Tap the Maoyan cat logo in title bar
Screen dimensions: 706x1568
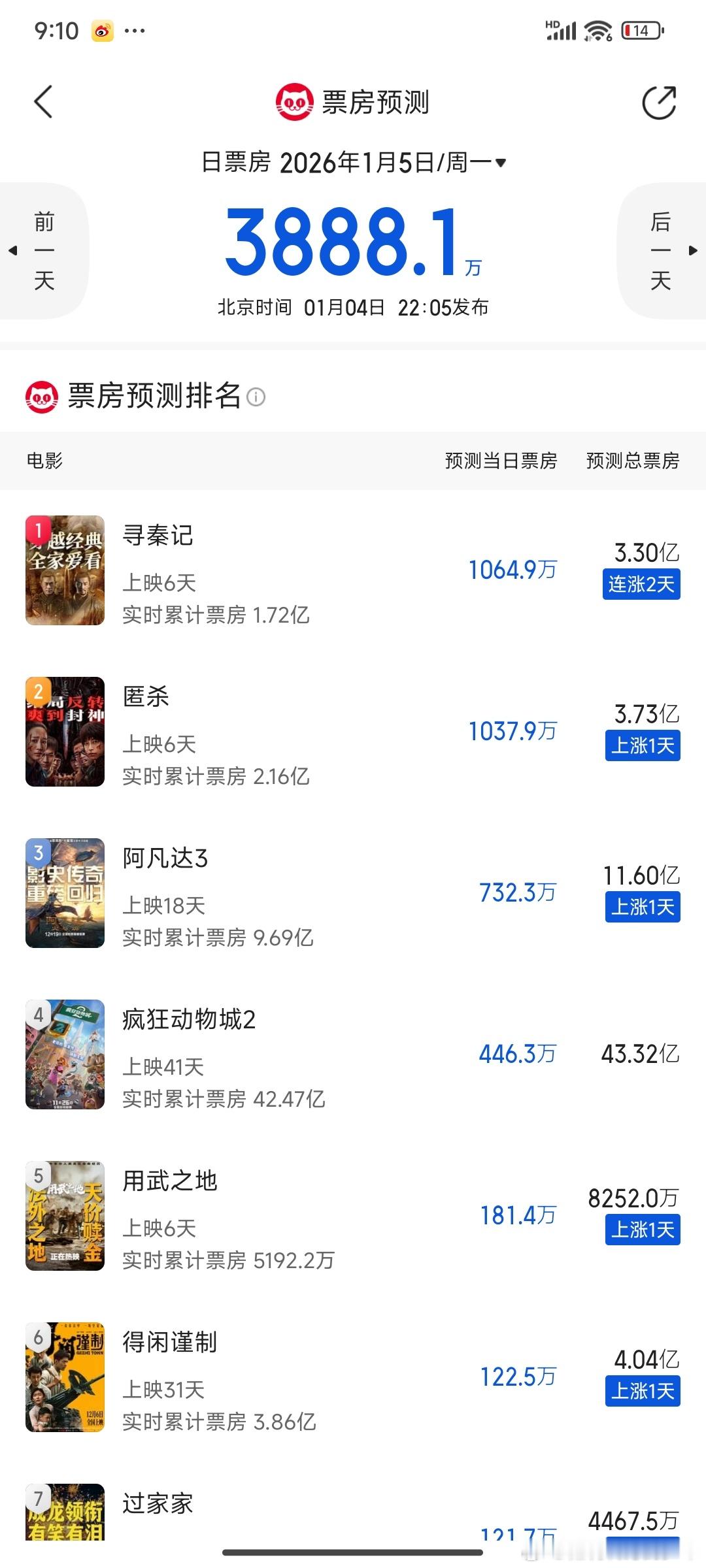tap(294, 102)
